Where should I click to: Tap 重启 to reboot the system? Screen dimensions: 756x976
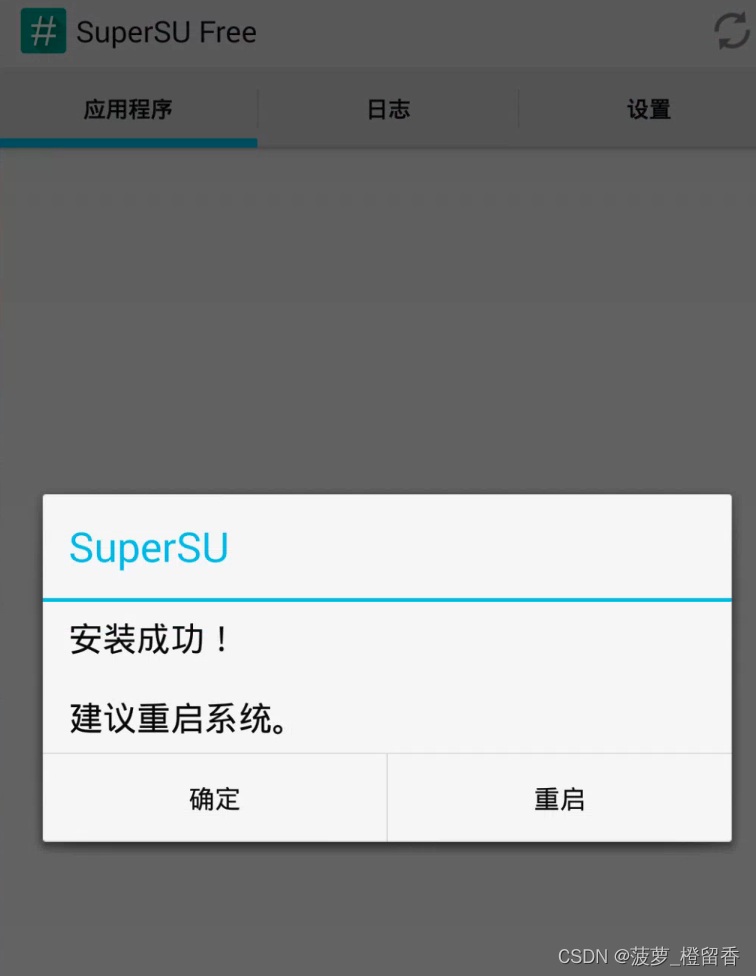tap(559, 798)
